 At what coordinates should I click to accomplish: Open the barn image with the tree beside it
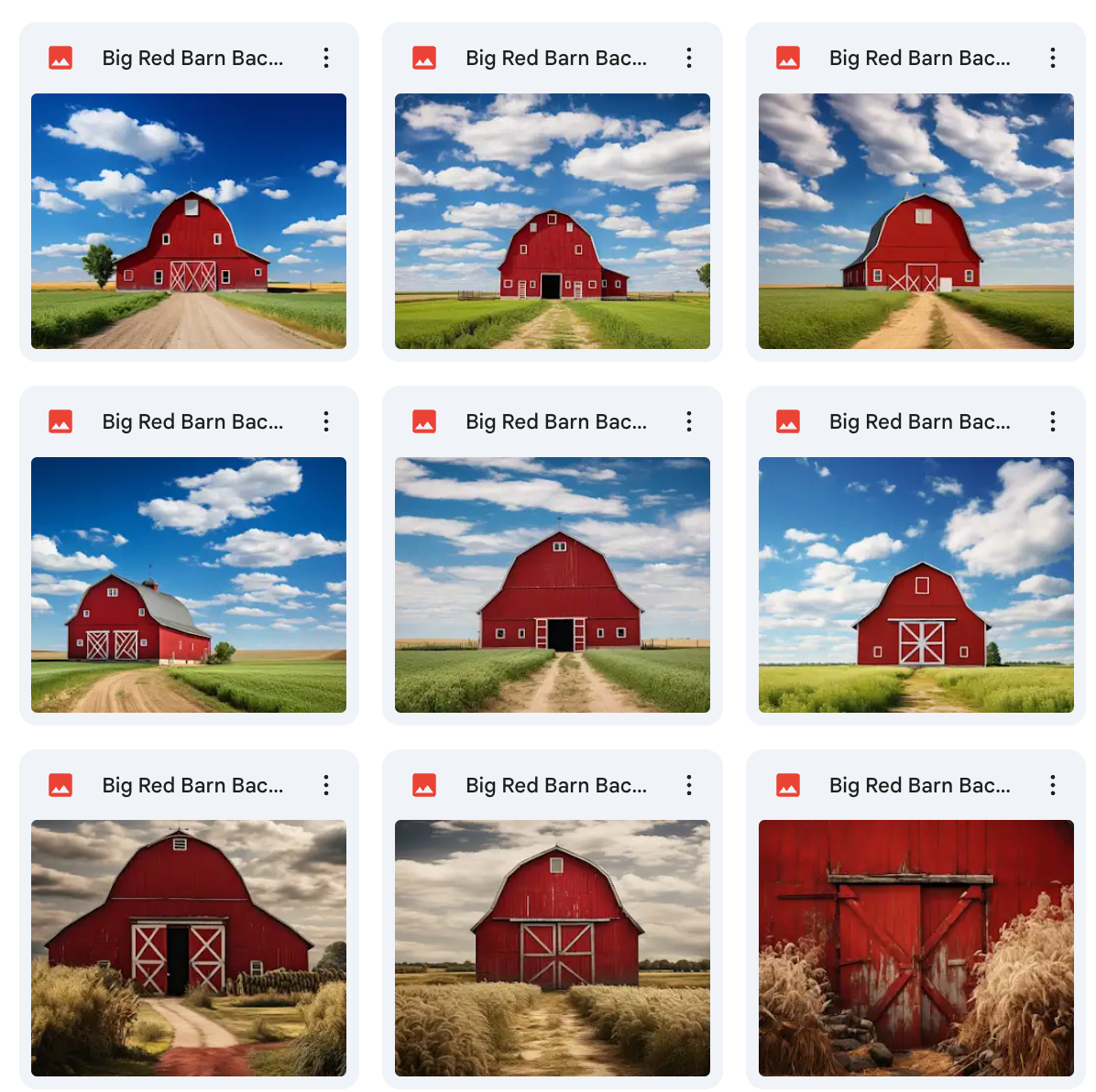(x=189, y=221)
